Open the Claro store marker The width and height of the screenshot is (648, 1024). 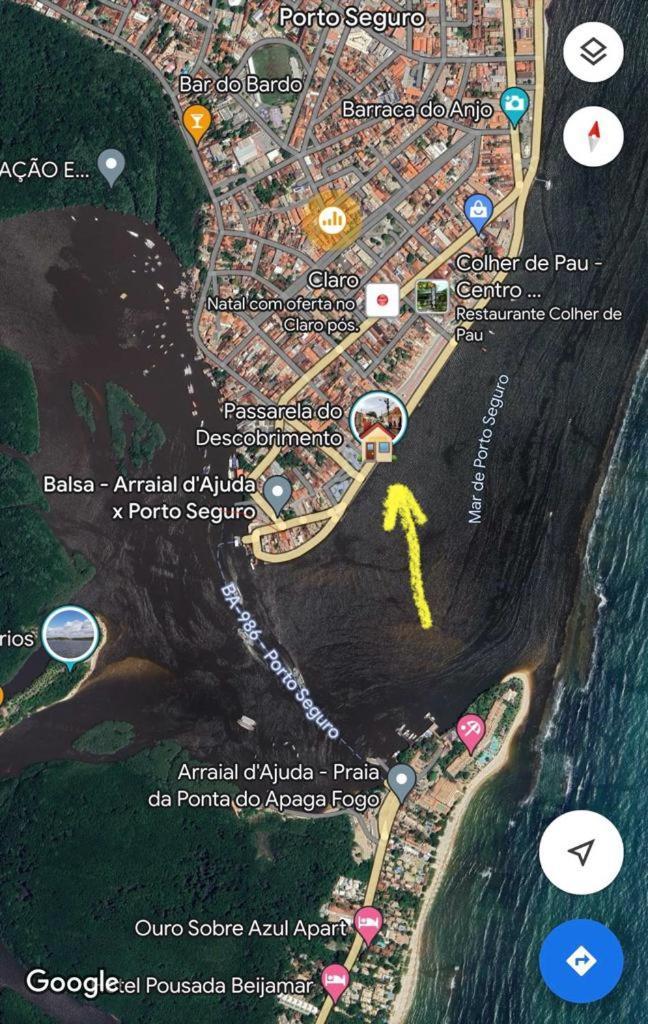coord(382,300)
